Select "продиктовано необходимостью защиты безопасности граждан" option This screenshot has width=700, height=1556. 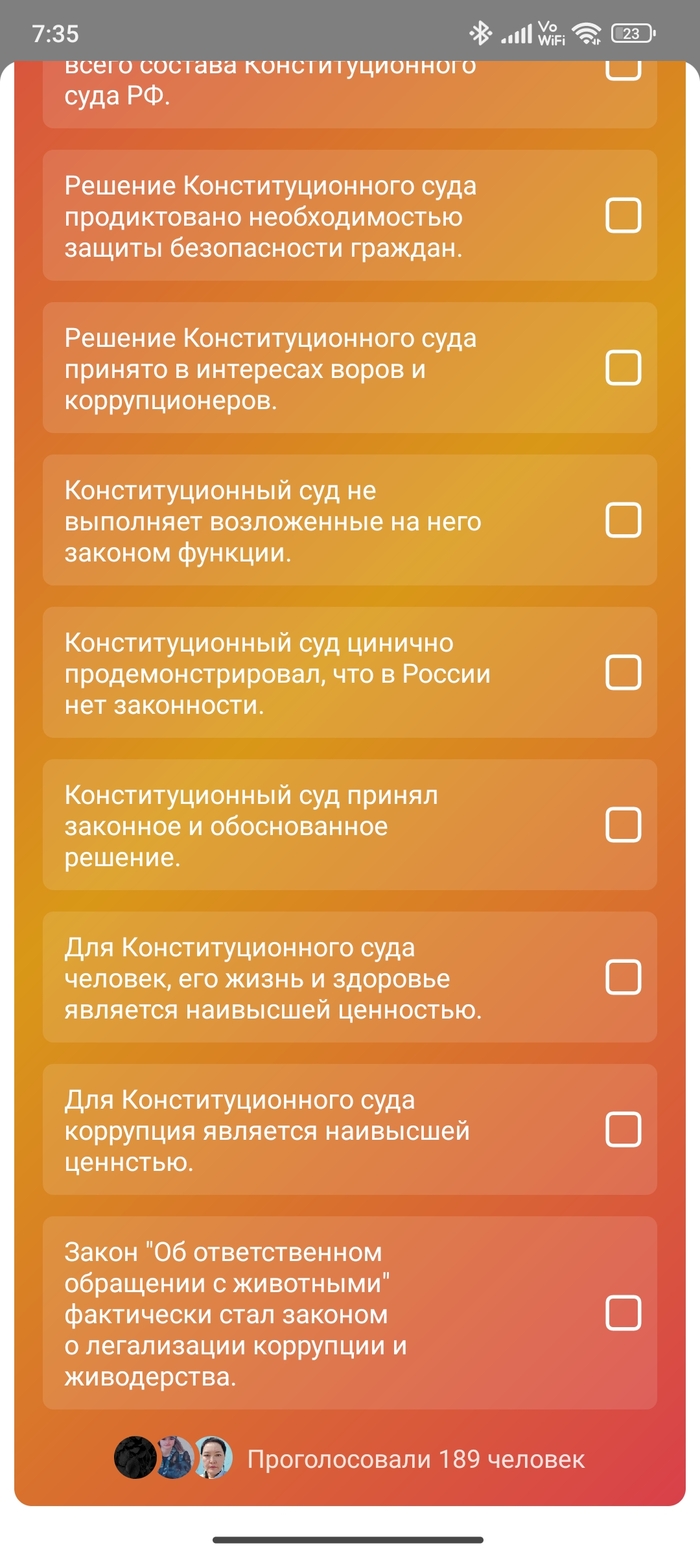coord(623,215)
